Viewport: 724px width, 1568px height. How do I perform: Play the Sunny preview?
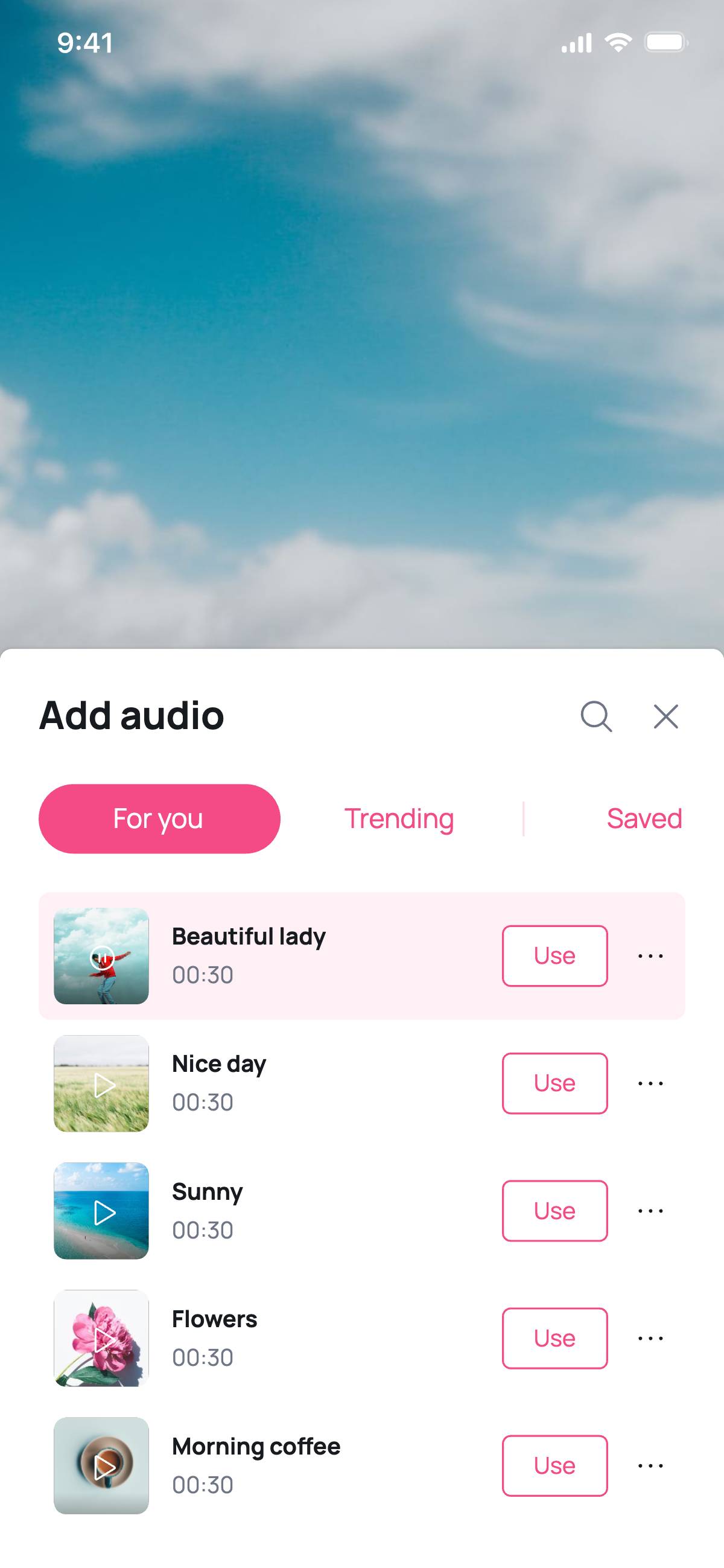click(x=104, y=1213)
